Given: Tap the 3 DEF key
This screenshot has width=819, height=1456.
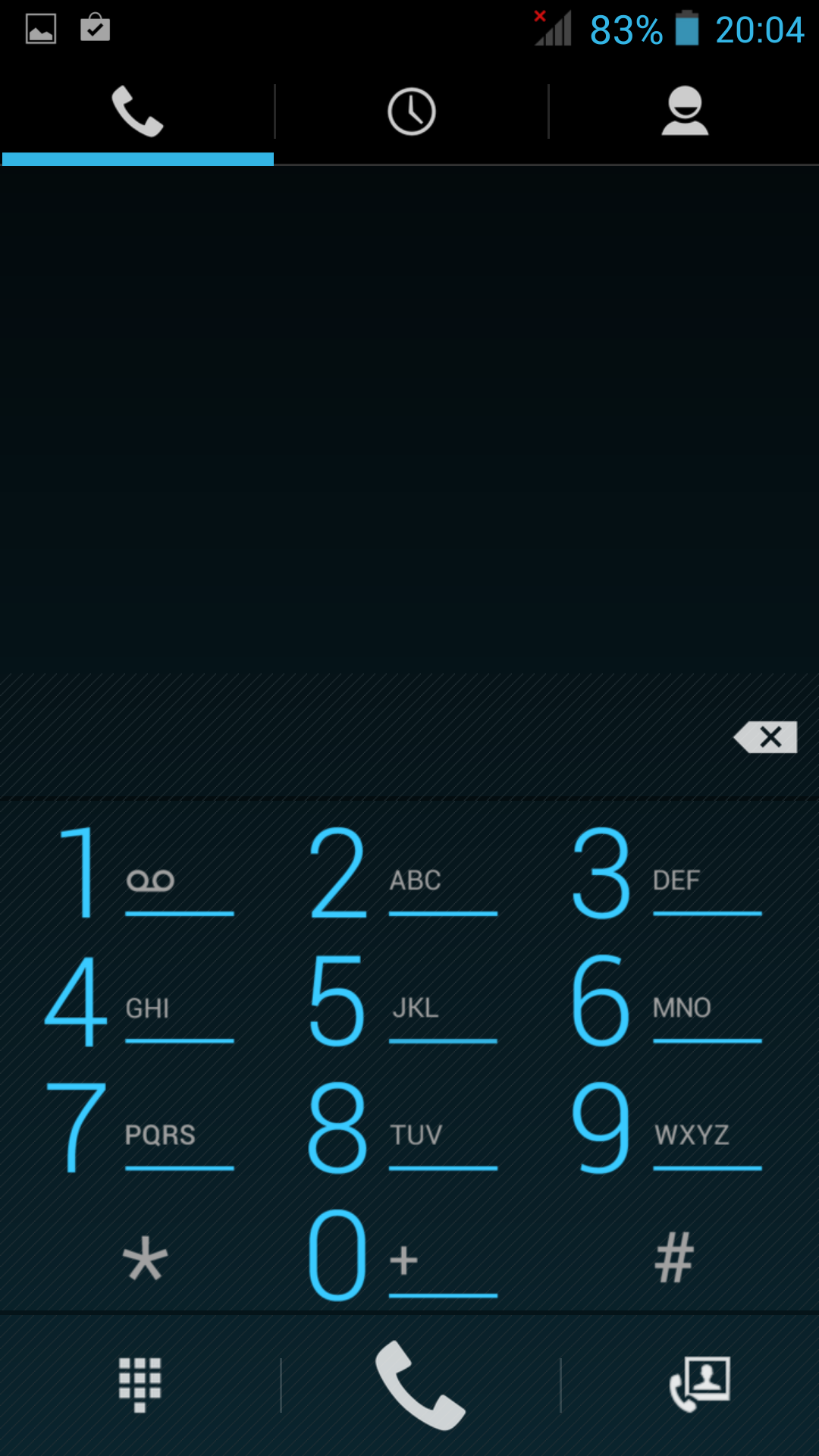Looking at the screenshot, I should (x=667, y=872).
